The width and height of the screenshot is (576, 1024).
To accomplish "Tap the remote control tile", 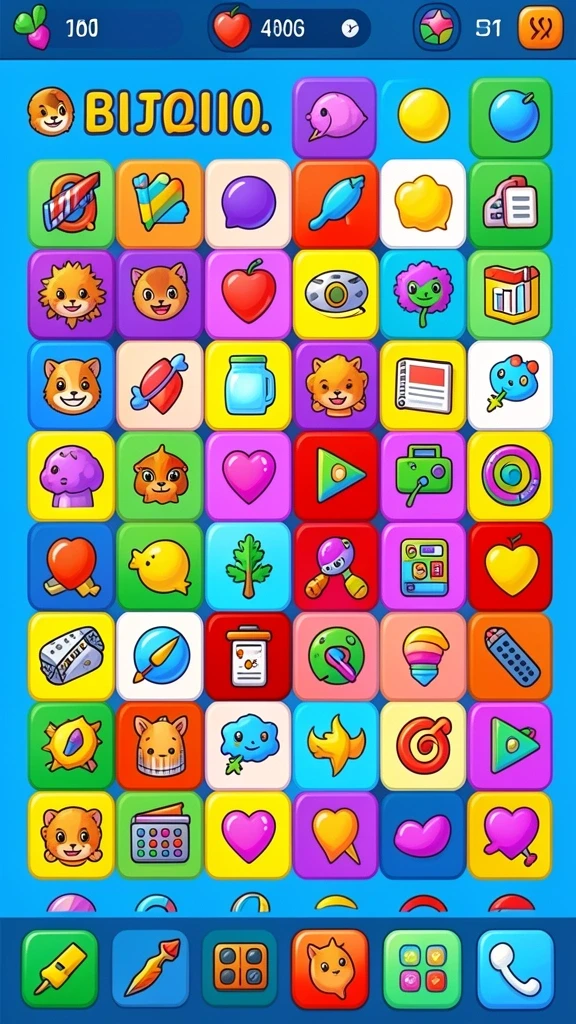I will [x=510, y=656].
